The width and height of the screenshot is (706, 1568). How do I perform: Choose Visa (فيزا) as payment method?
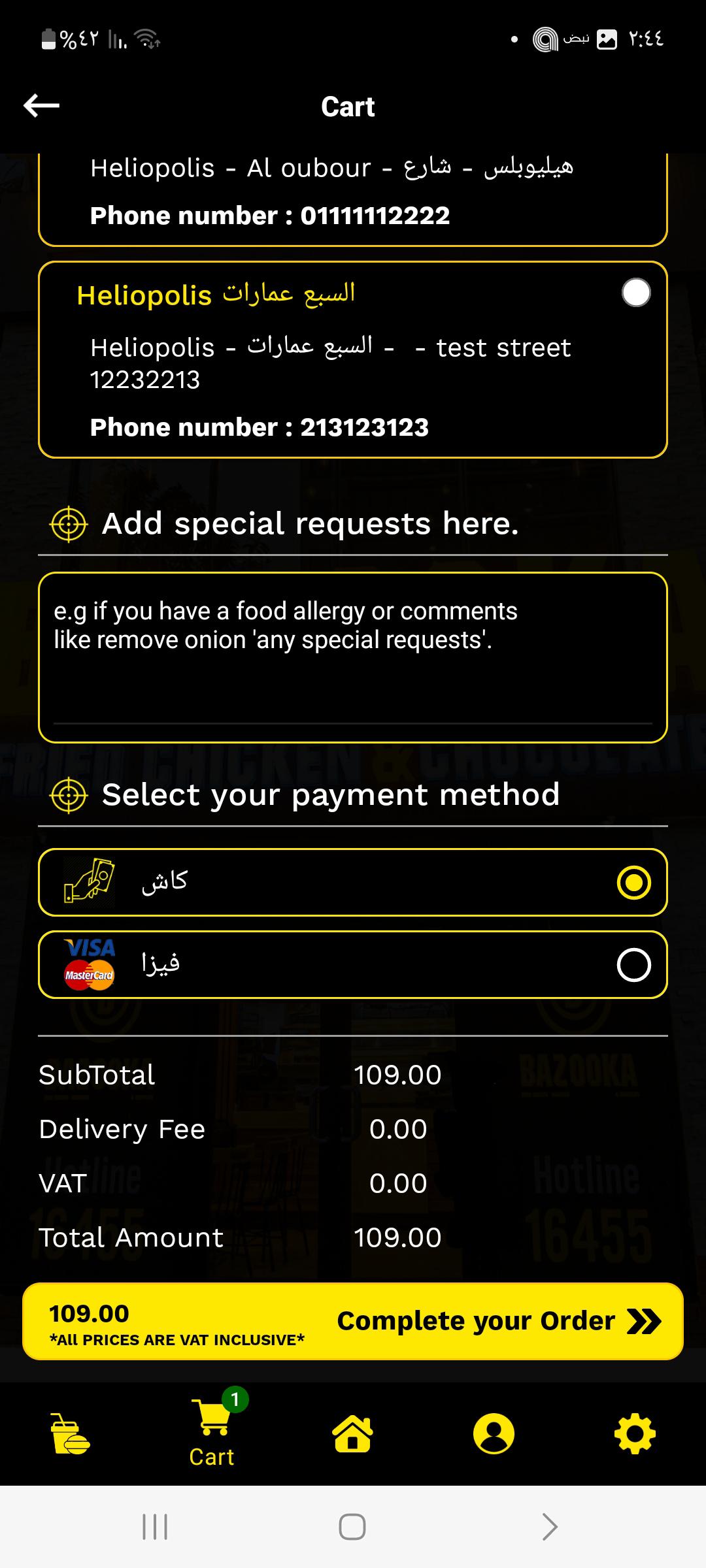[633, 965]
